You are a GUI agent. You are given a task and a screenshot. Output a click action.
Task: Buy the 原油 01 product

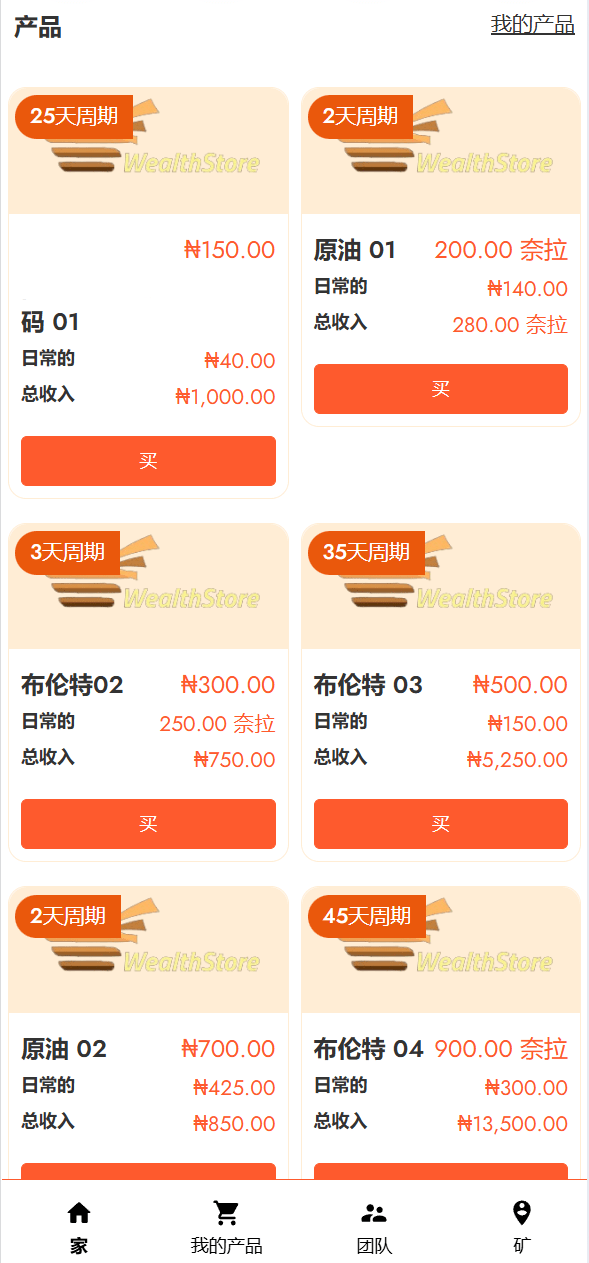click(x=441, y=389)
